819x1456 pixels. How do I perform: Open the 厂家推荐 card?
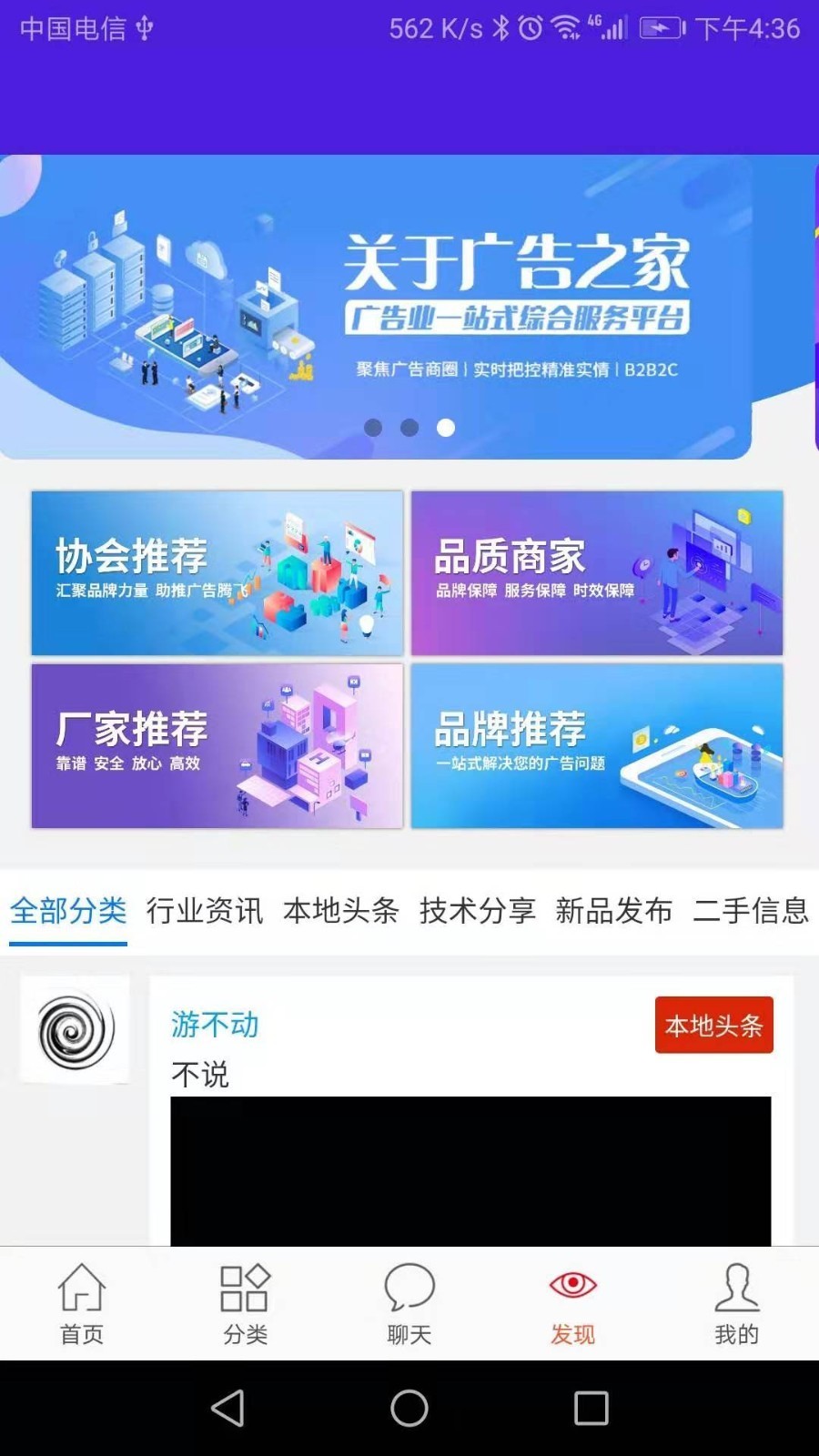pos(217,745)
